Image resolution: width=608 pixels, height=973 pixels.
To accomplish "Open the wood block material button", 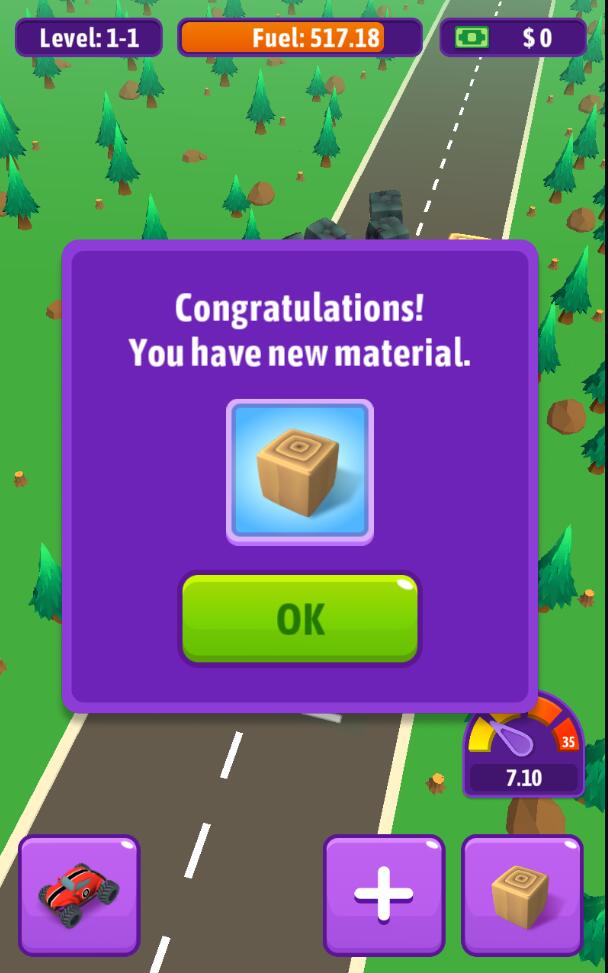I will (x=521, y=893).
